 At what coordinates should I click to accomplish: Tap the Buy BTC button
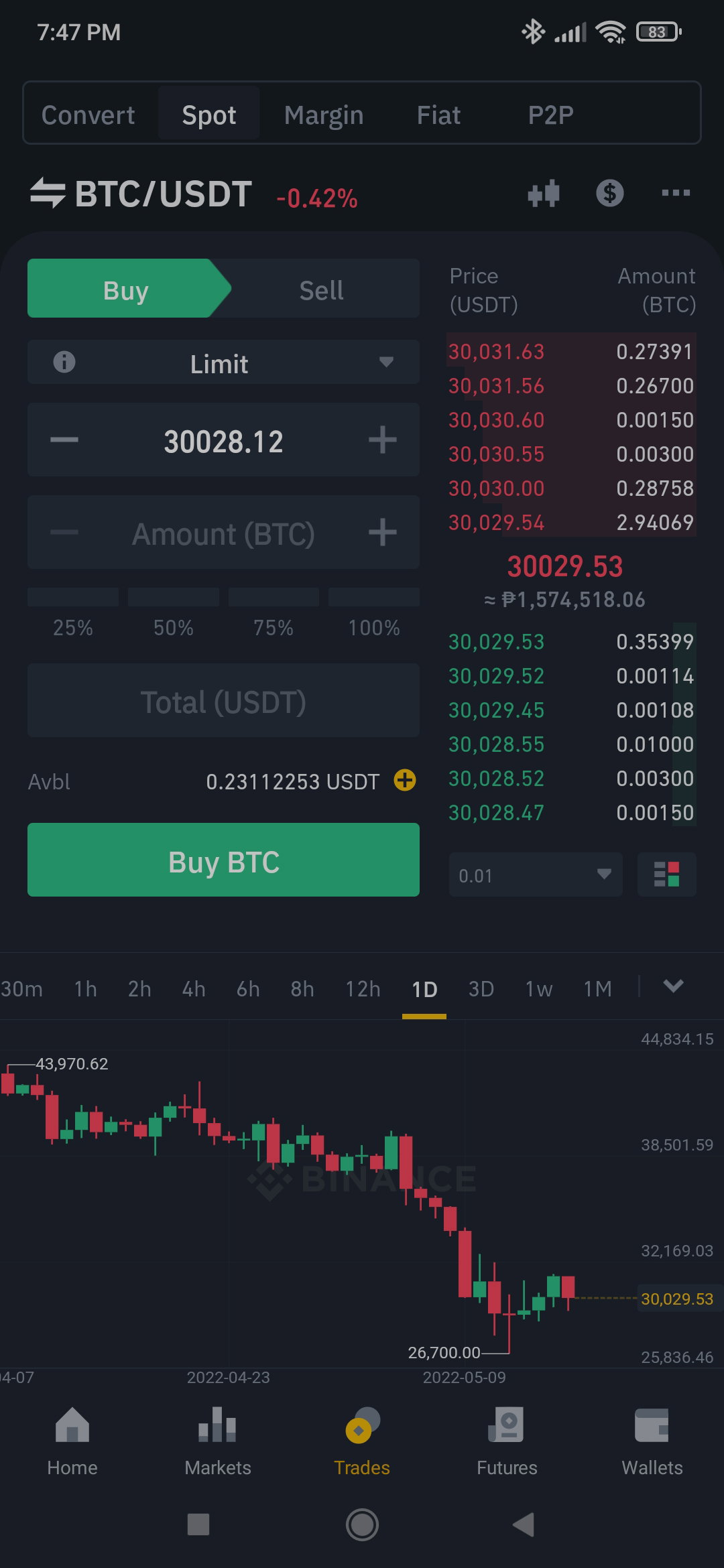pyautogui.click(x=223, y=860)
